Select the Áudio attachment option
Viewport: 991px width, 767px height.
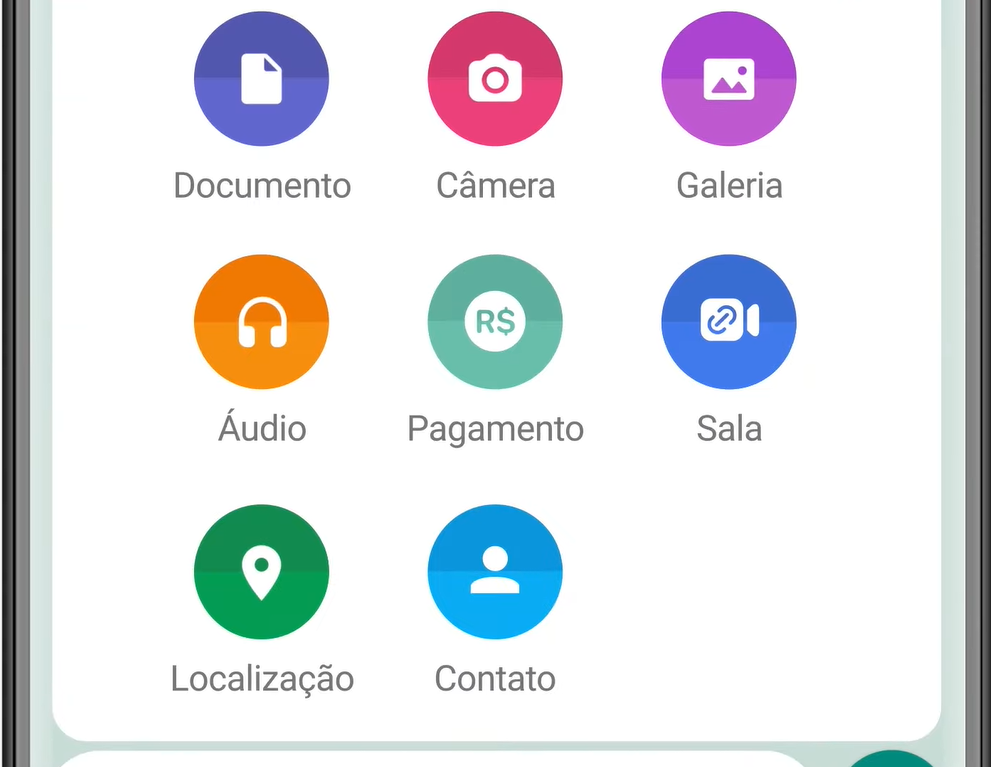(x=261, y=322)
